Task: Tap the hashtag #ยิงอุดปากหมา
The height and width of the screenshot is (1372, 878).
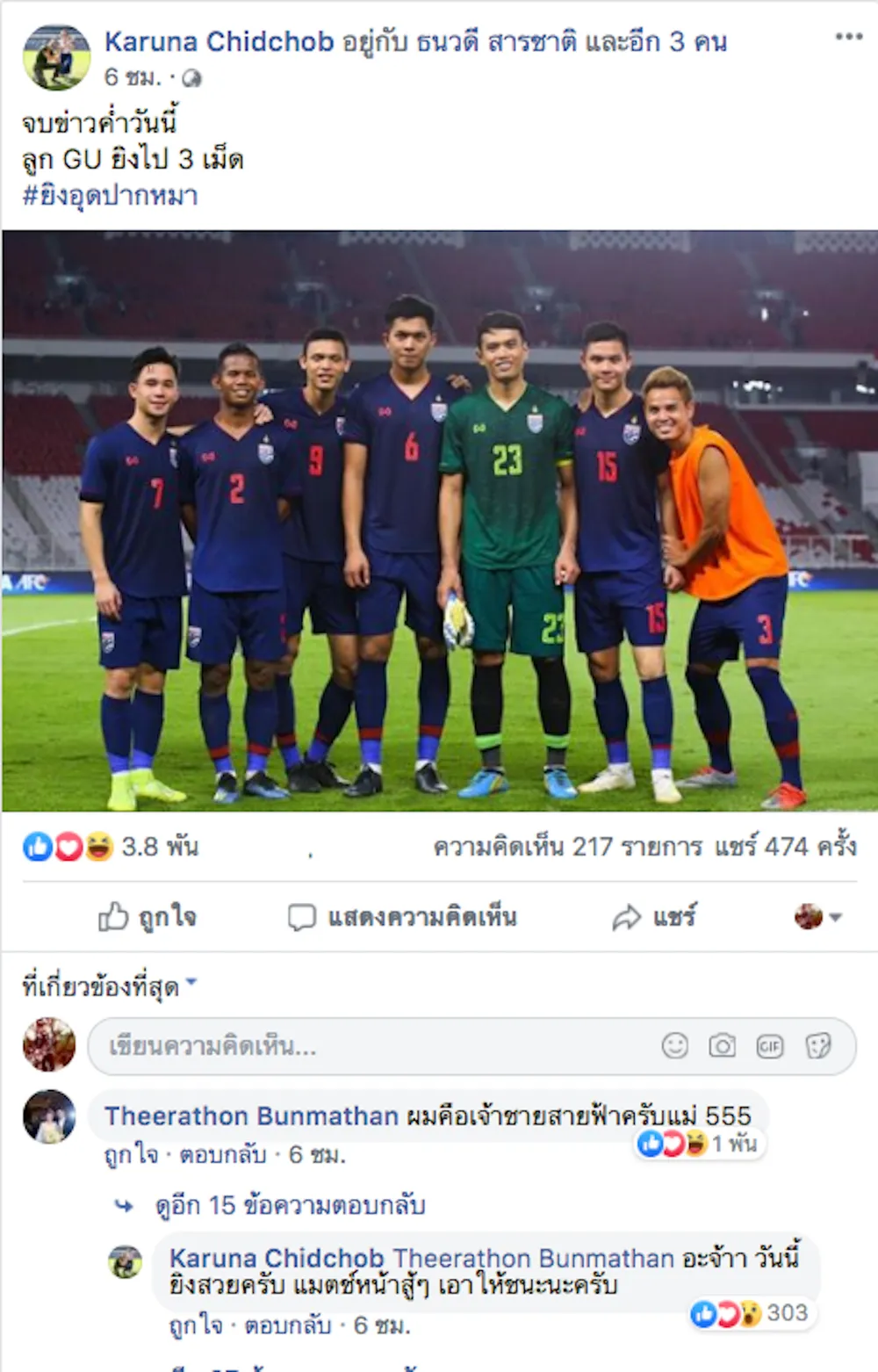Action: click(x=111, y=195)
